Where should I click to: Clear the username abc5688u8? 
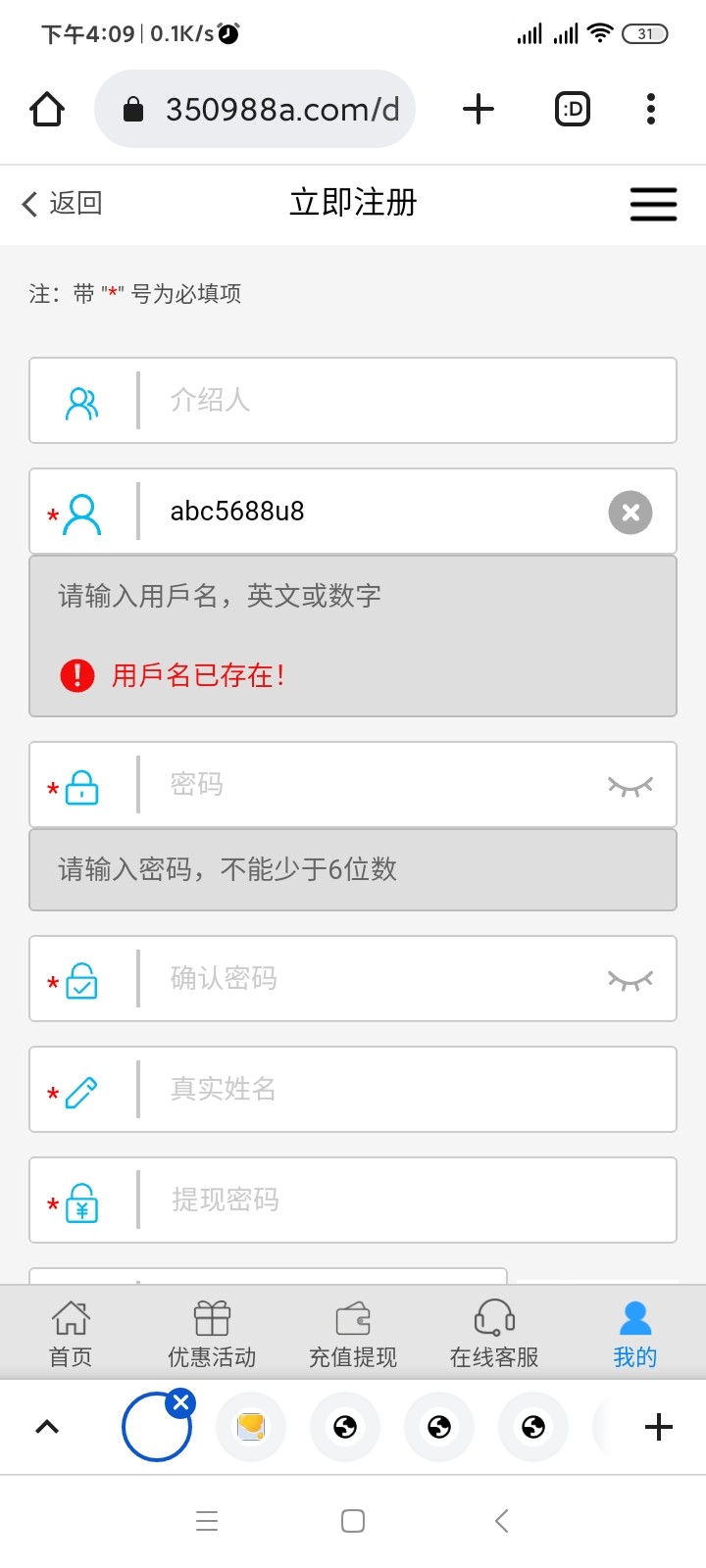[630, 512]
